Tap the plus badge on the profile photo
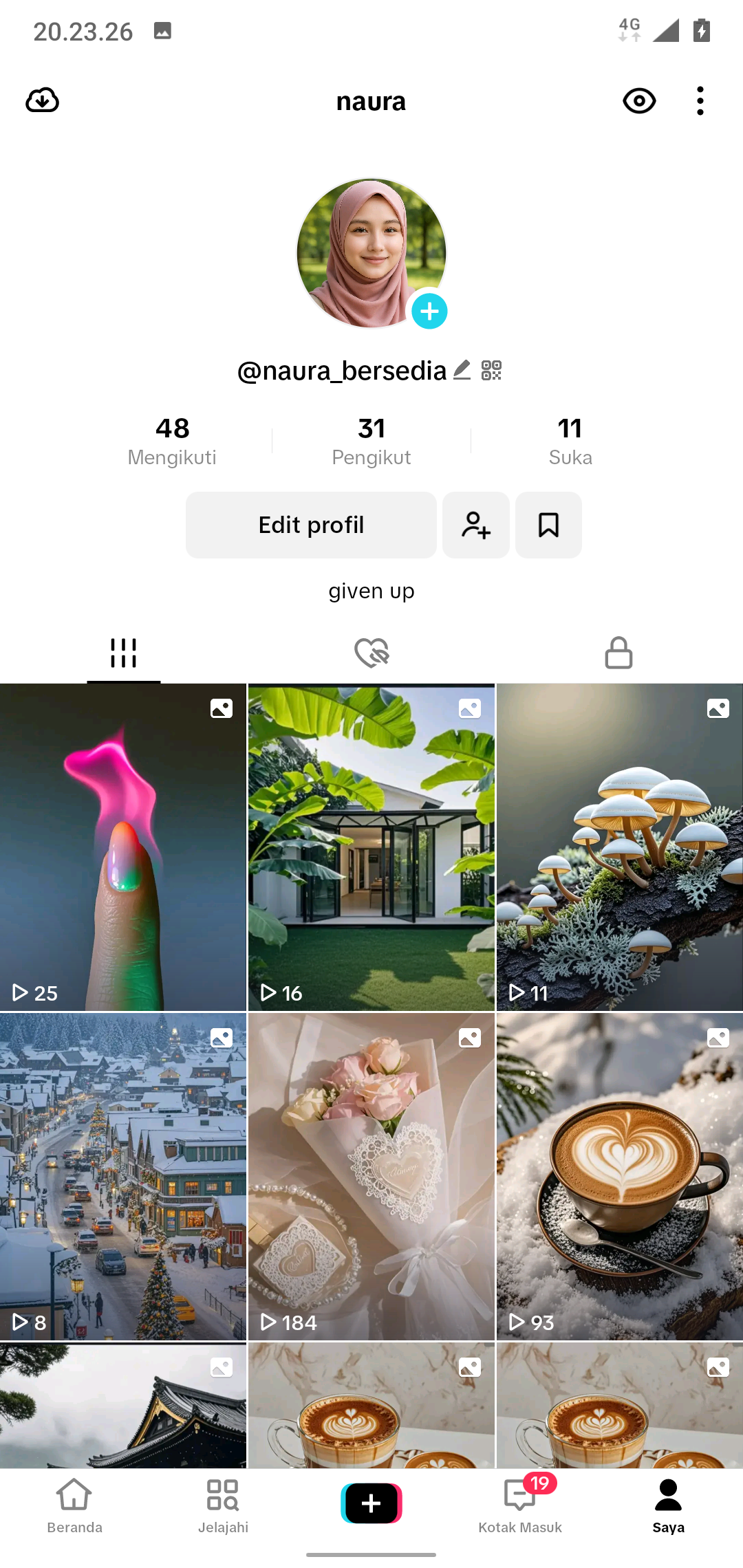 [429, 312]
